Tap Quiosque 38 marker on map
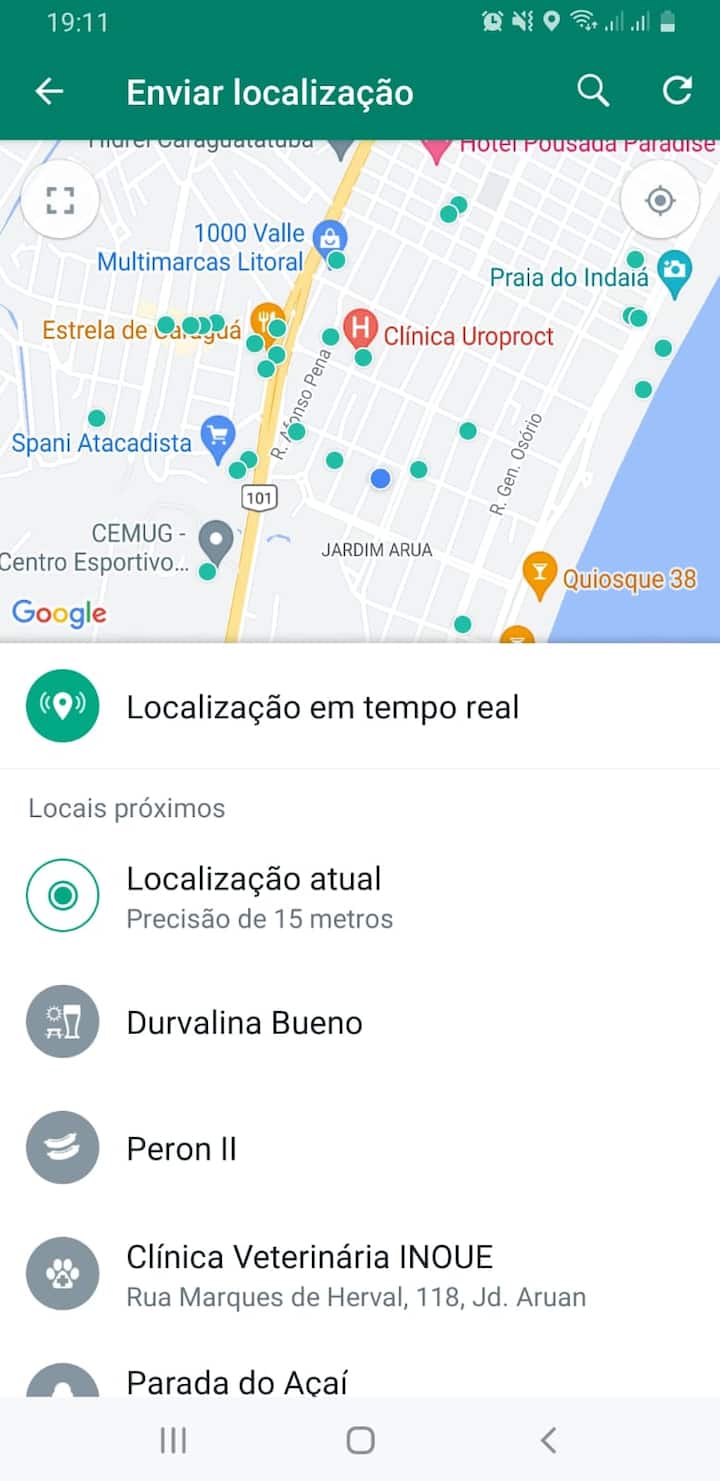Viewport: 720px width, 1481px height. click(540, 573)
